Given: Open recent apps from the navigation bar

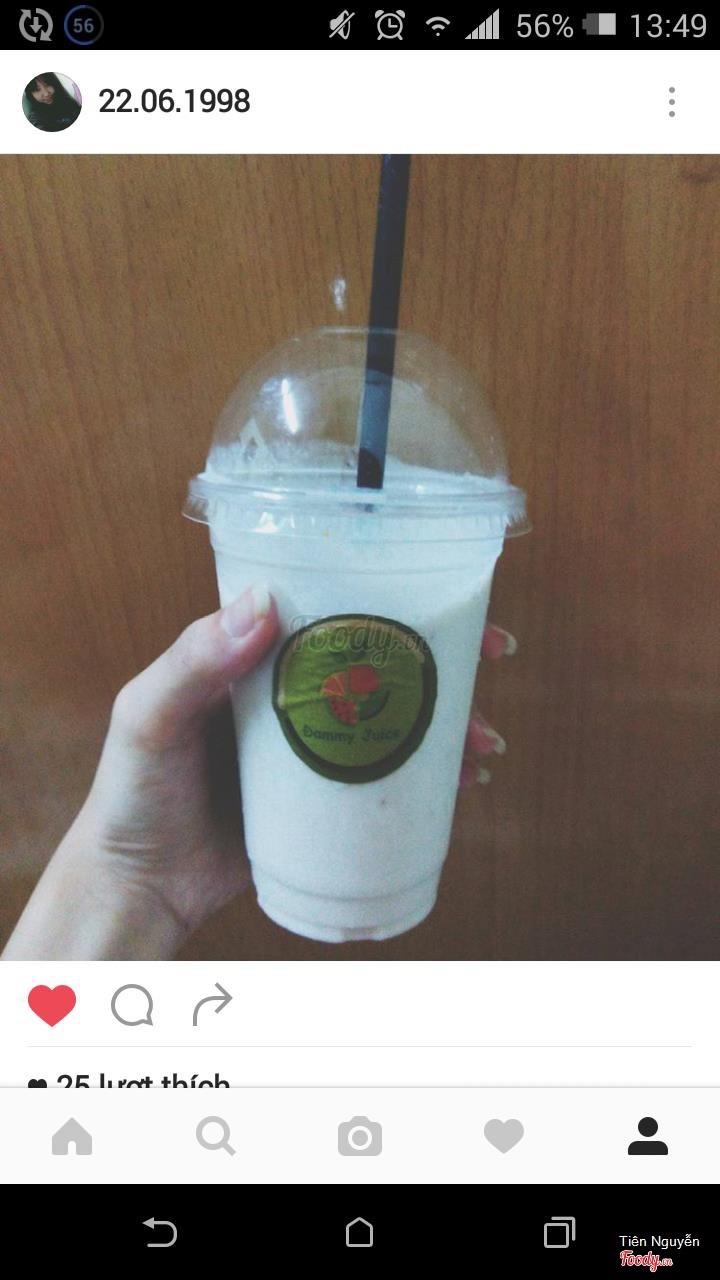Looking at the screenshot, I should pyautogui.click(x=559, y=1232).
